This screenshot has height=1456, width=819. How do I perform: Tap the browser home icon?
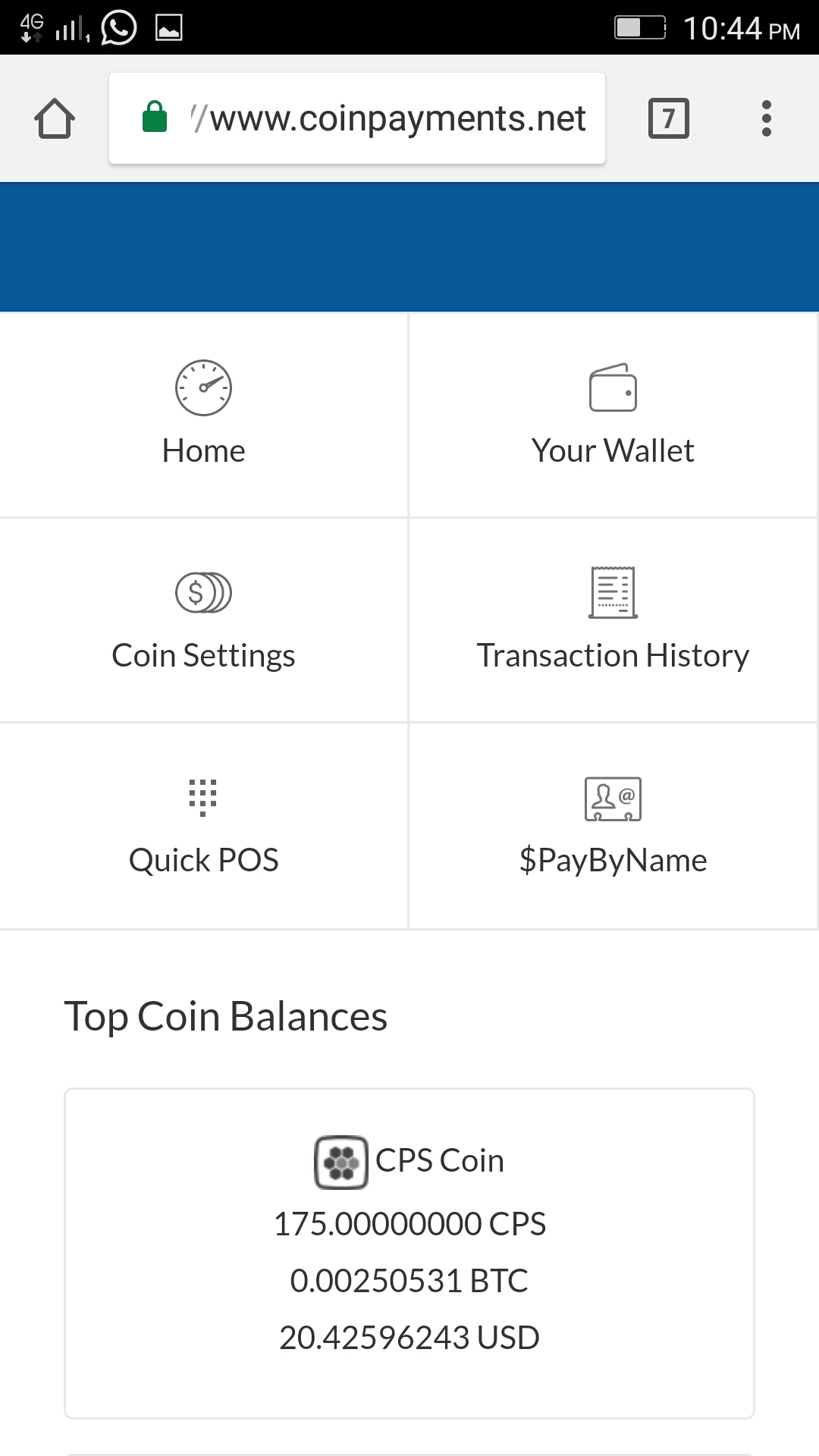pyautogui.click(x=55, y=119)
